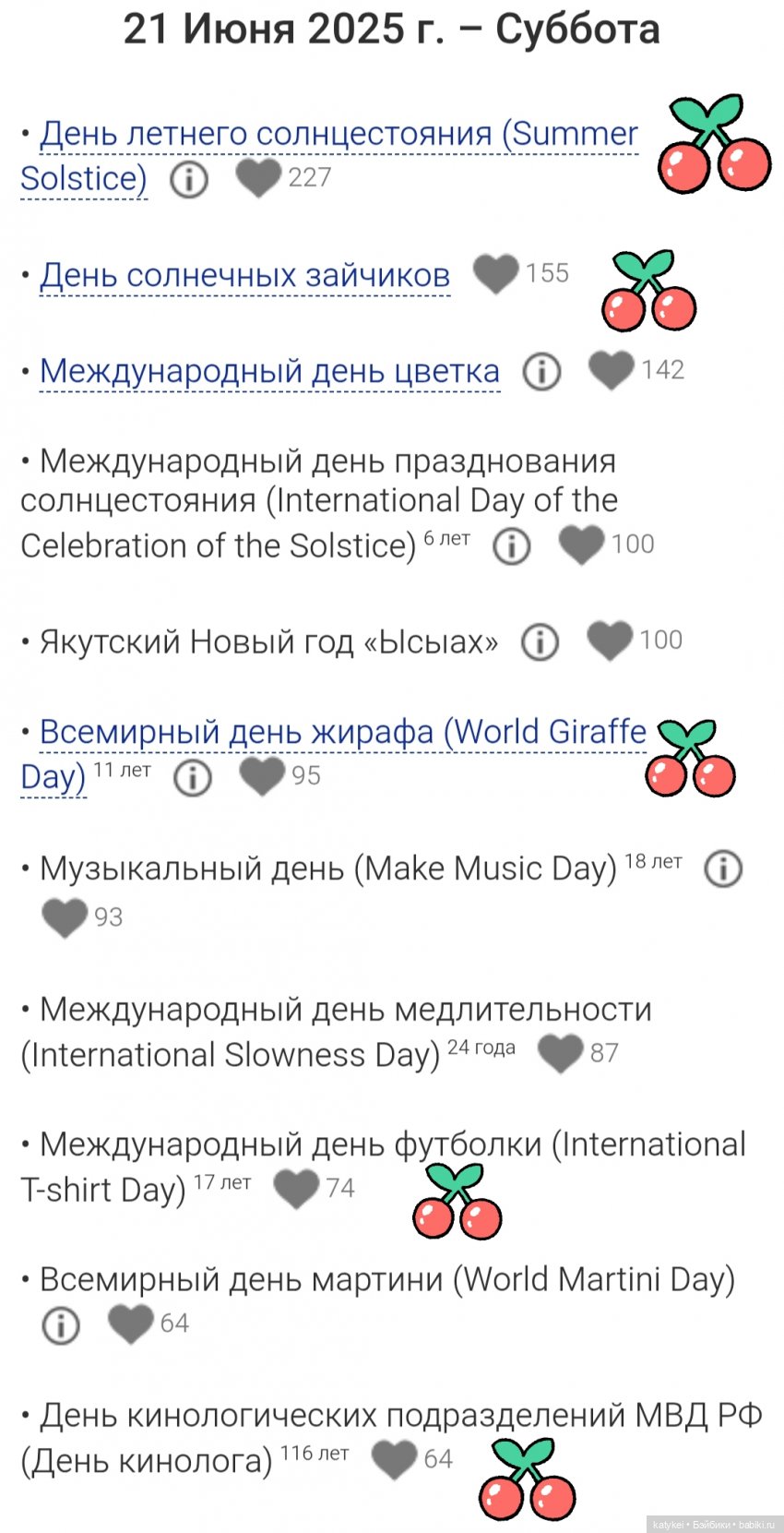Like International Slowness Day
Screen dimensions: 784x1533
point(560,1053)
